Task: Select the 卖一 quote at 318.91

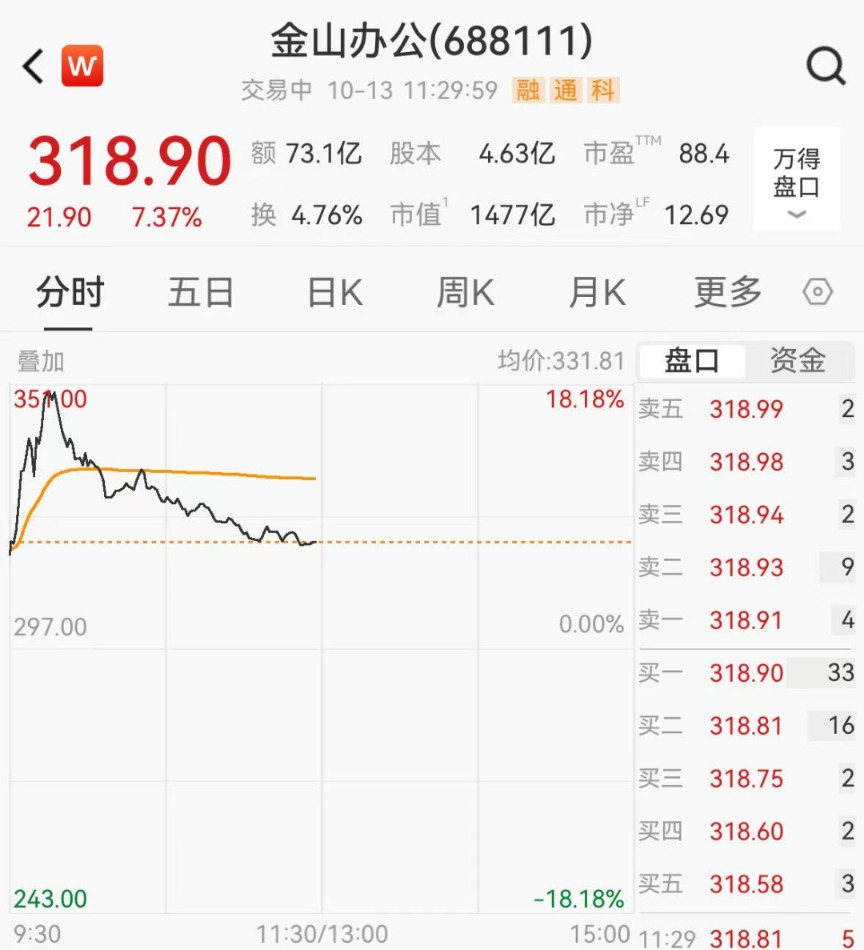Action: pyautogui.click(x=746, y=621)
